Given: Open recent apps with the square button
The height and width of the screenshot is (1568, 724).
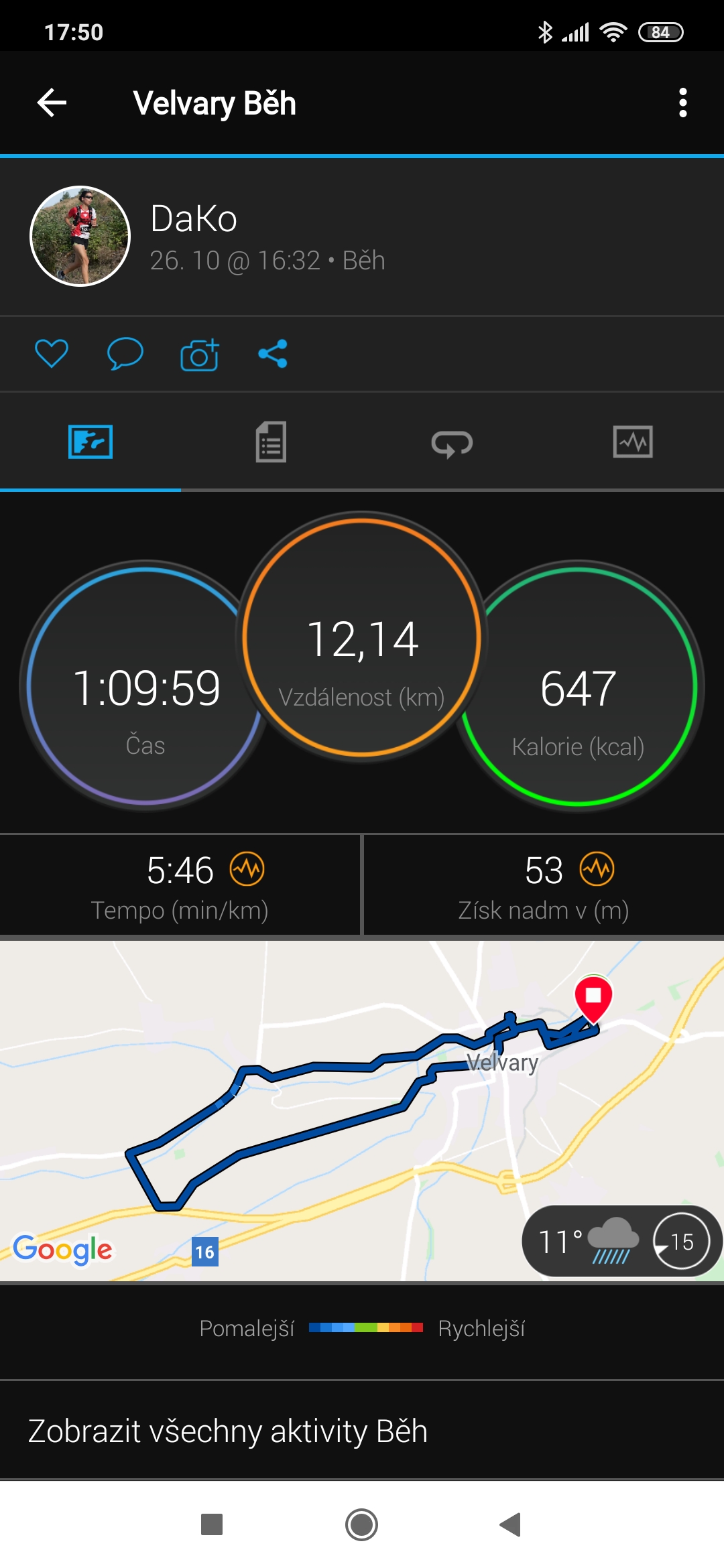Looking at the screenshot, I should pos(212,1524).
